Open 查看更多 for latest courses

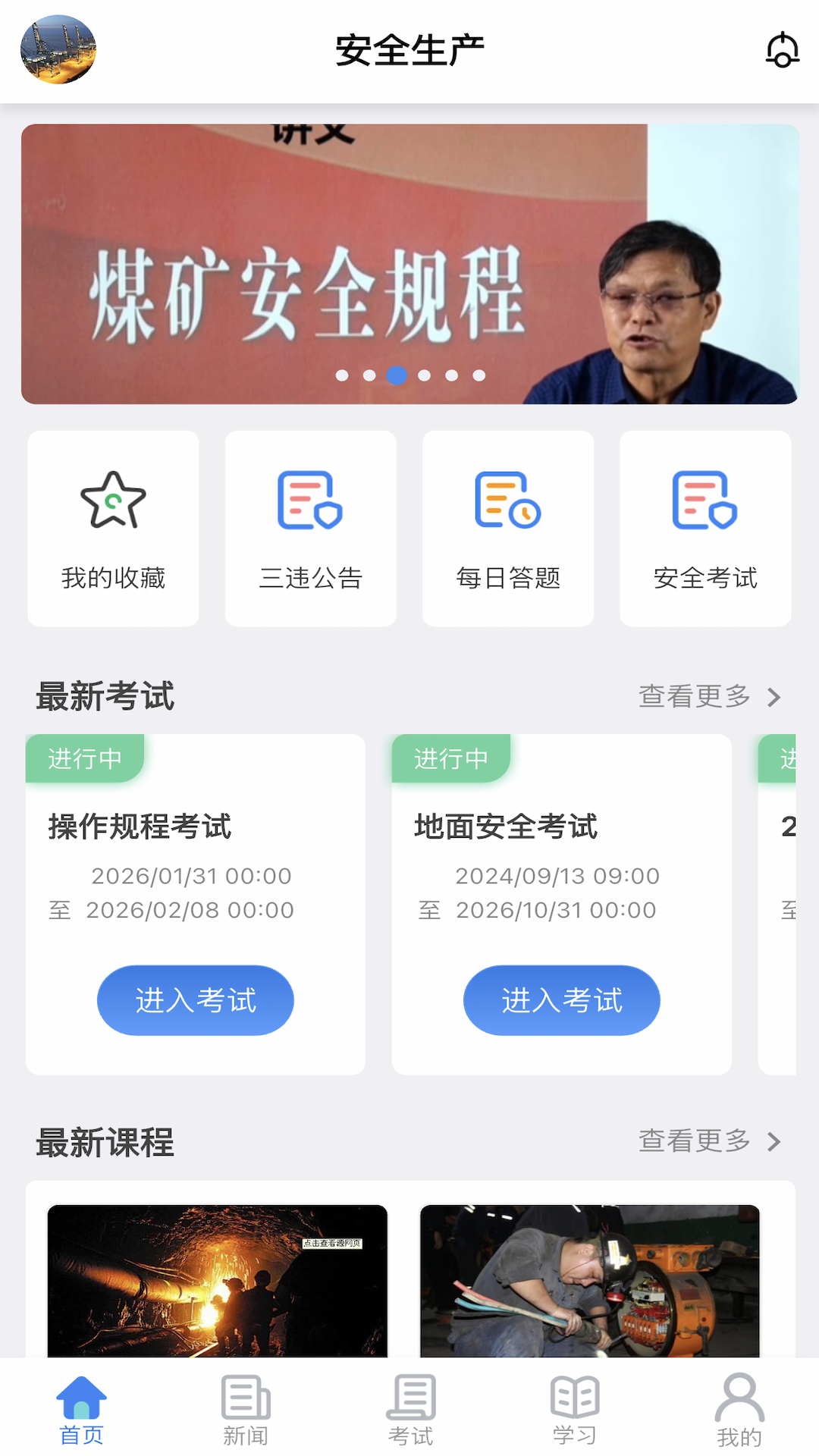[695, 1141]
